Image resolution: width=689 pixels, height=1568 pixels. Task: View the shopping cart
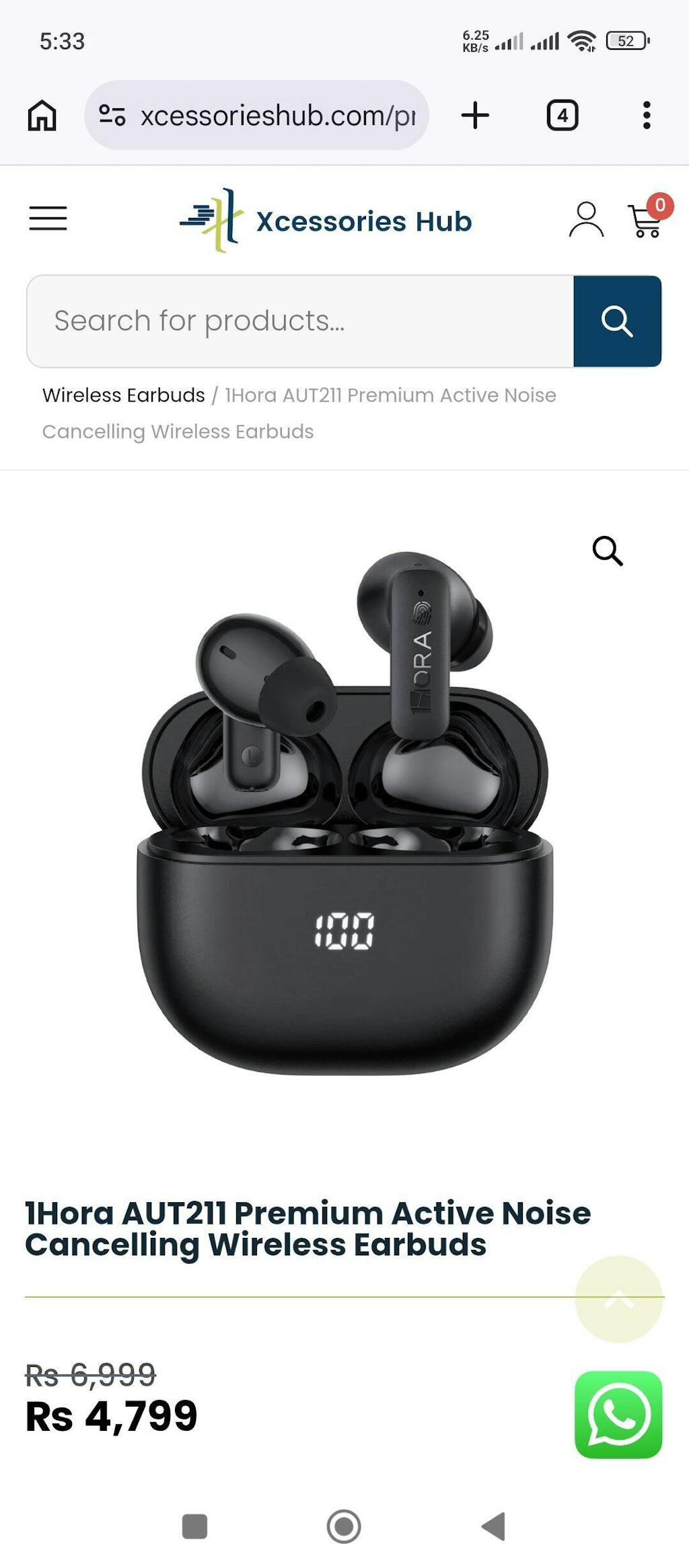[x=646, y=220]
